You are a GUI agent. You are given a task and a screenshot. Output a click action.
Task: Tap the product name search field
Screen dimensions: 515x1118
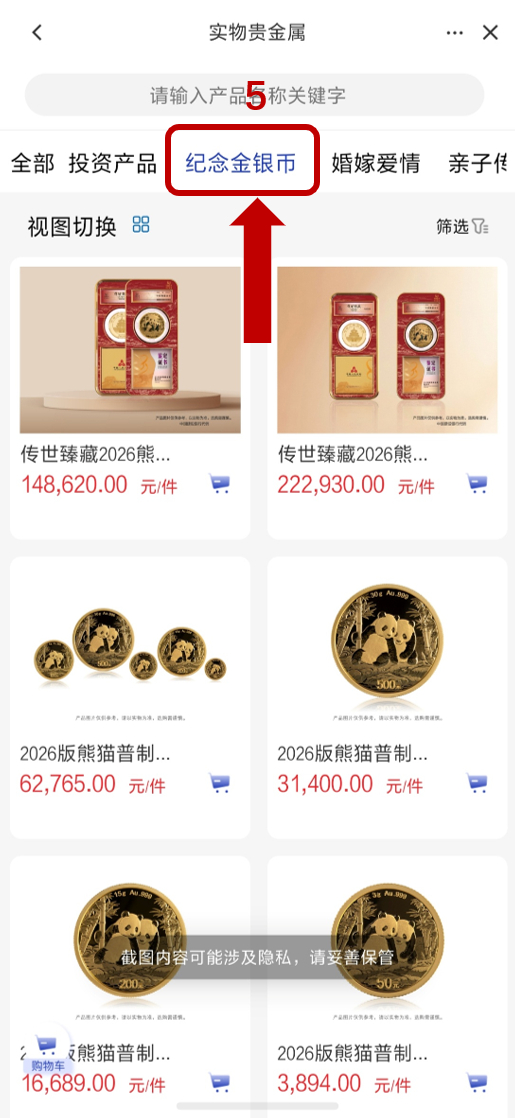[x=255, y=95]
